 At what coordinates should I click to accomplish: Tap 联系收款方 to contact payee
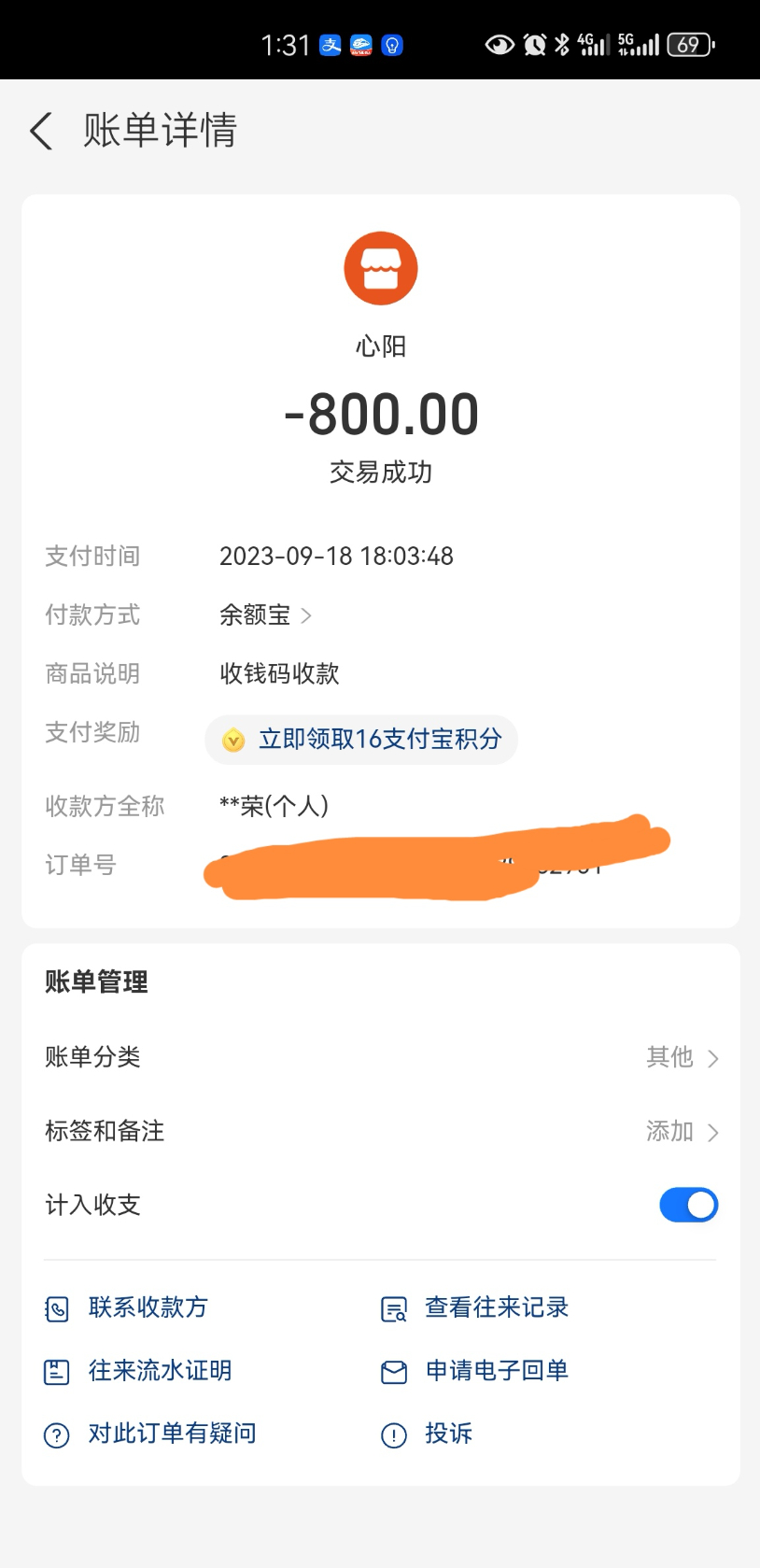click(148, 1307)
